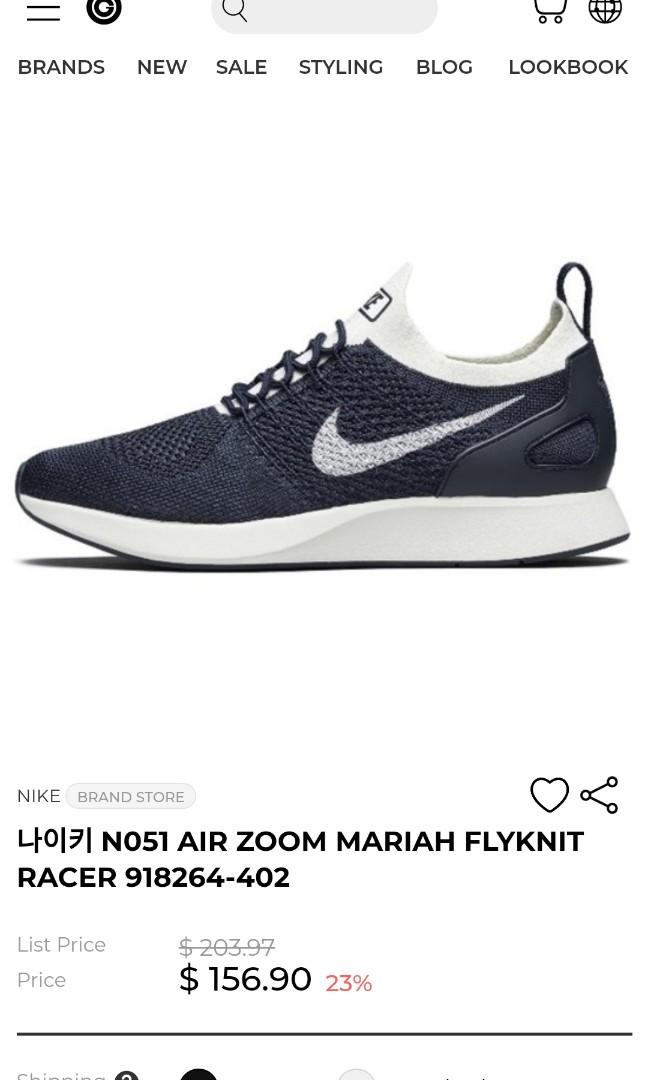Open the globe language selector
The width and height of the screenshot is (648, 1080).
605,10
